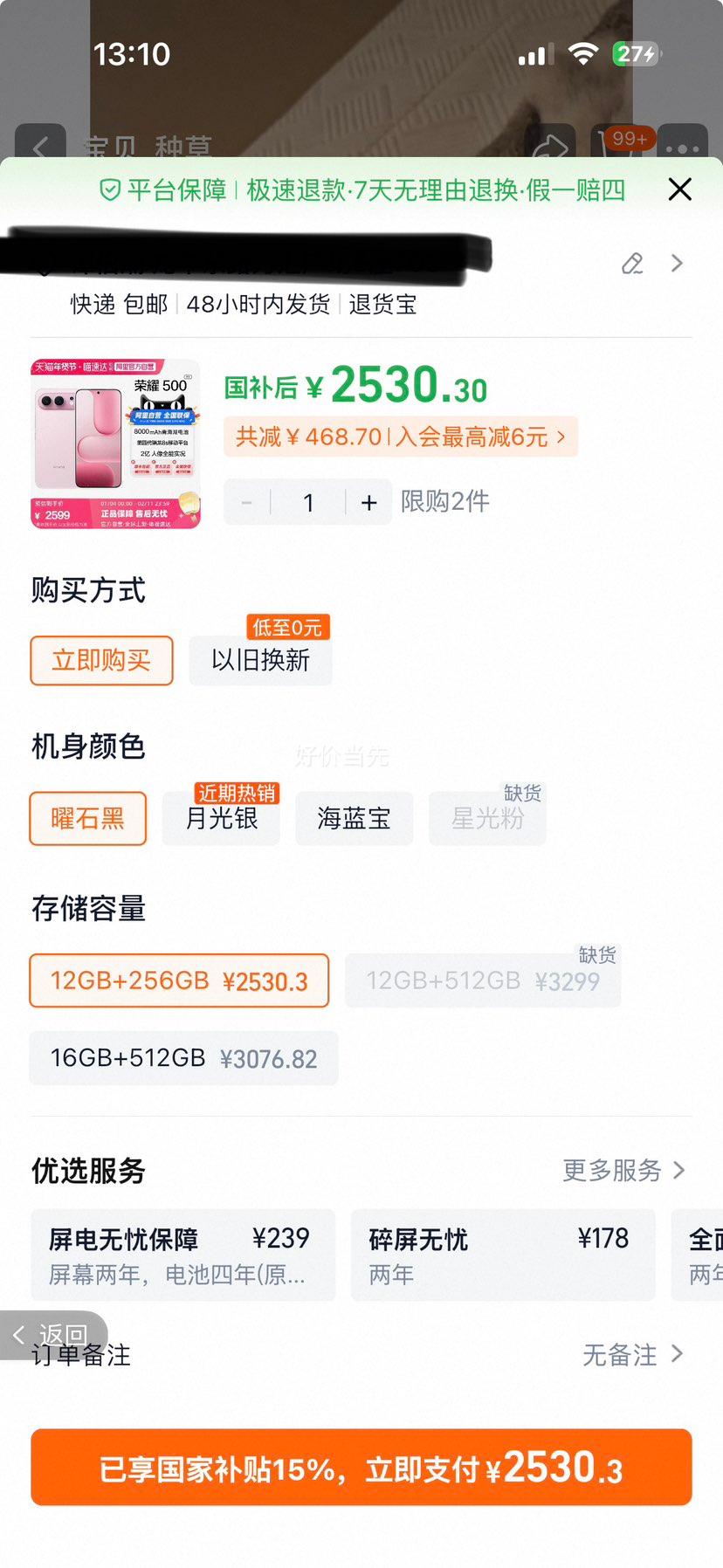Tap the 立即购买 buy now button
Viewport: 723px width, 1568px height.
coord(100,661)
